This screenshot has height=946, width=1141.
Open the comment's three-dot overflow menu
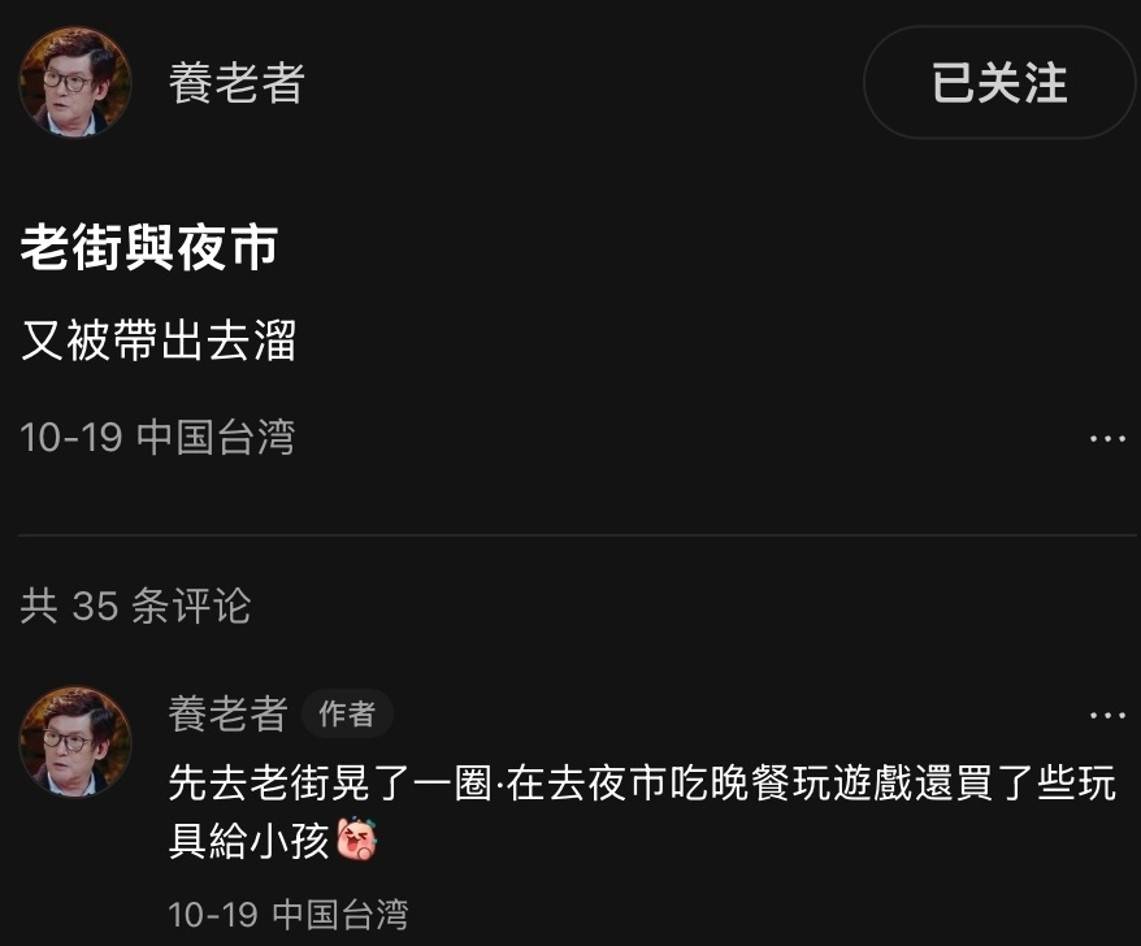pos(1107,715)
